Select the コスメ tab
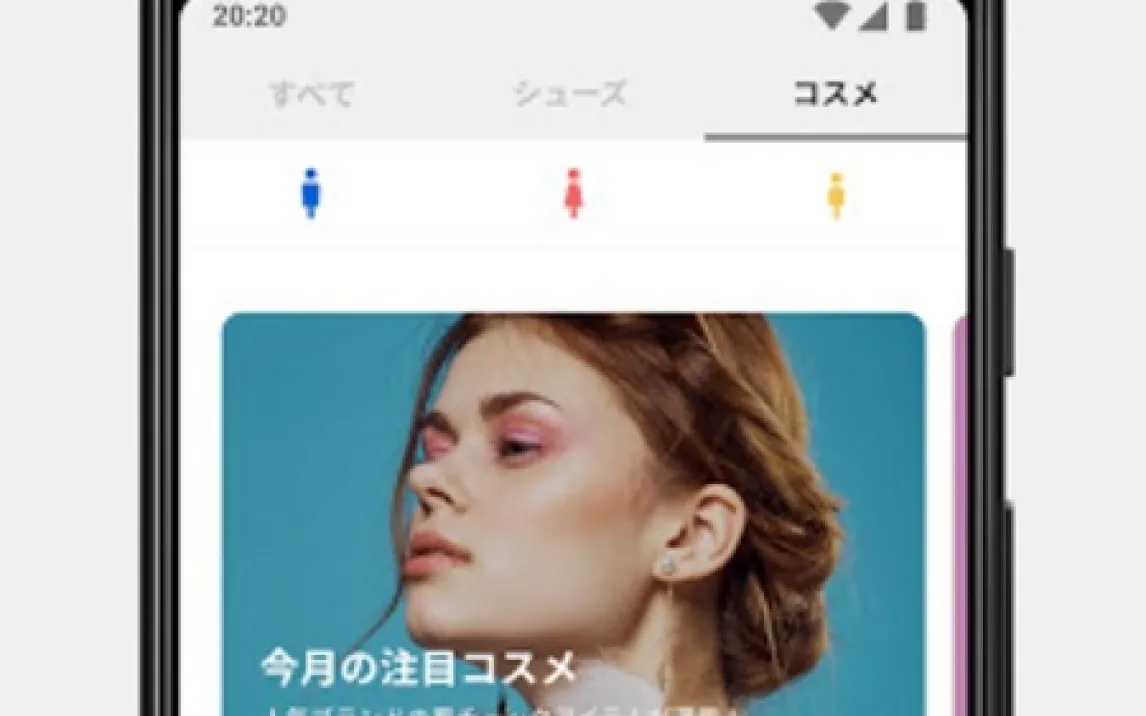 [x=835, y=94]
